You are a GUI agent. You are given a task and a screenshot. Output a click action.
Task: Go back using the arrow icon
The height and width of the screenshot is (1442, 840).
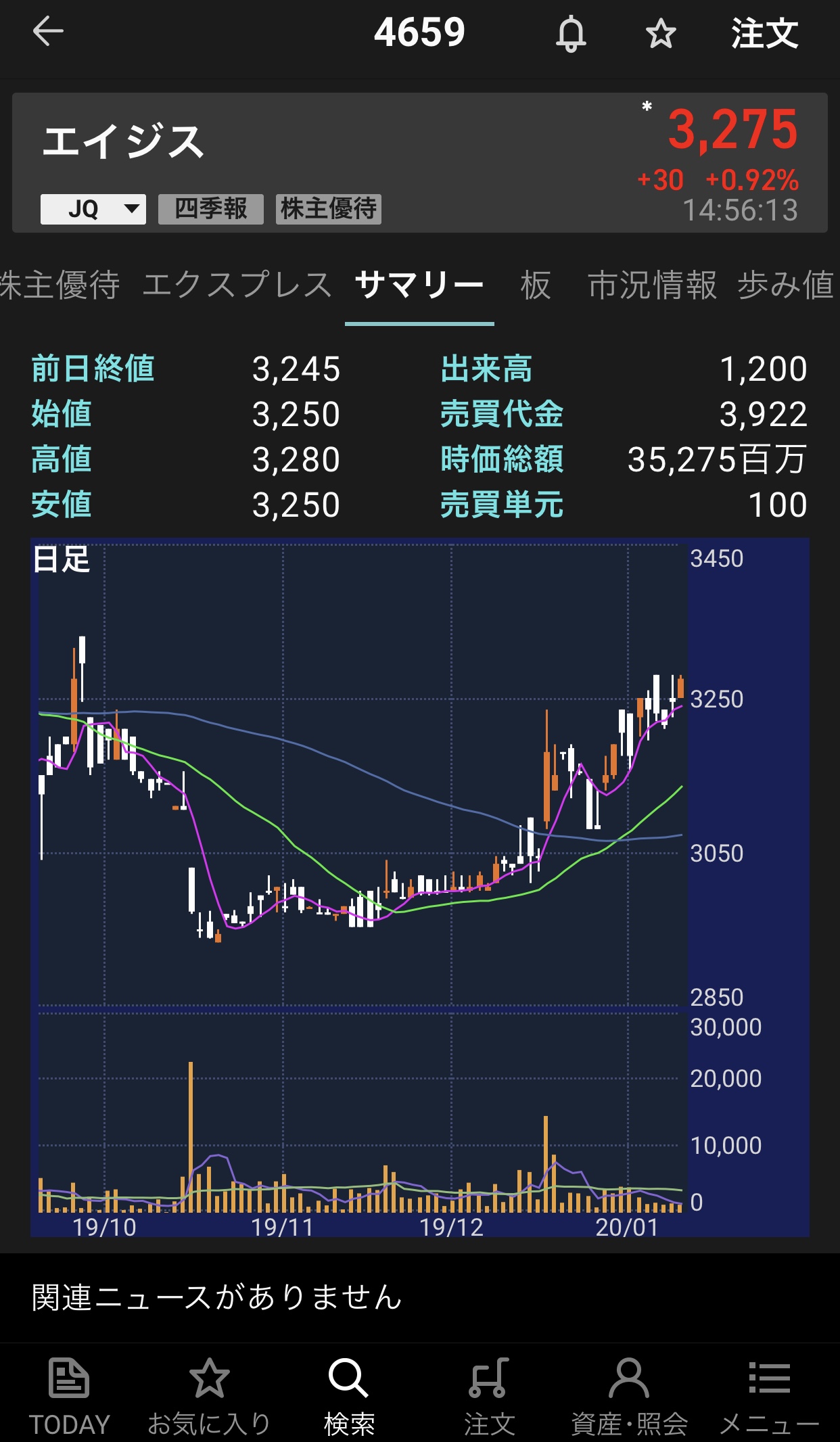coord(48,32)
